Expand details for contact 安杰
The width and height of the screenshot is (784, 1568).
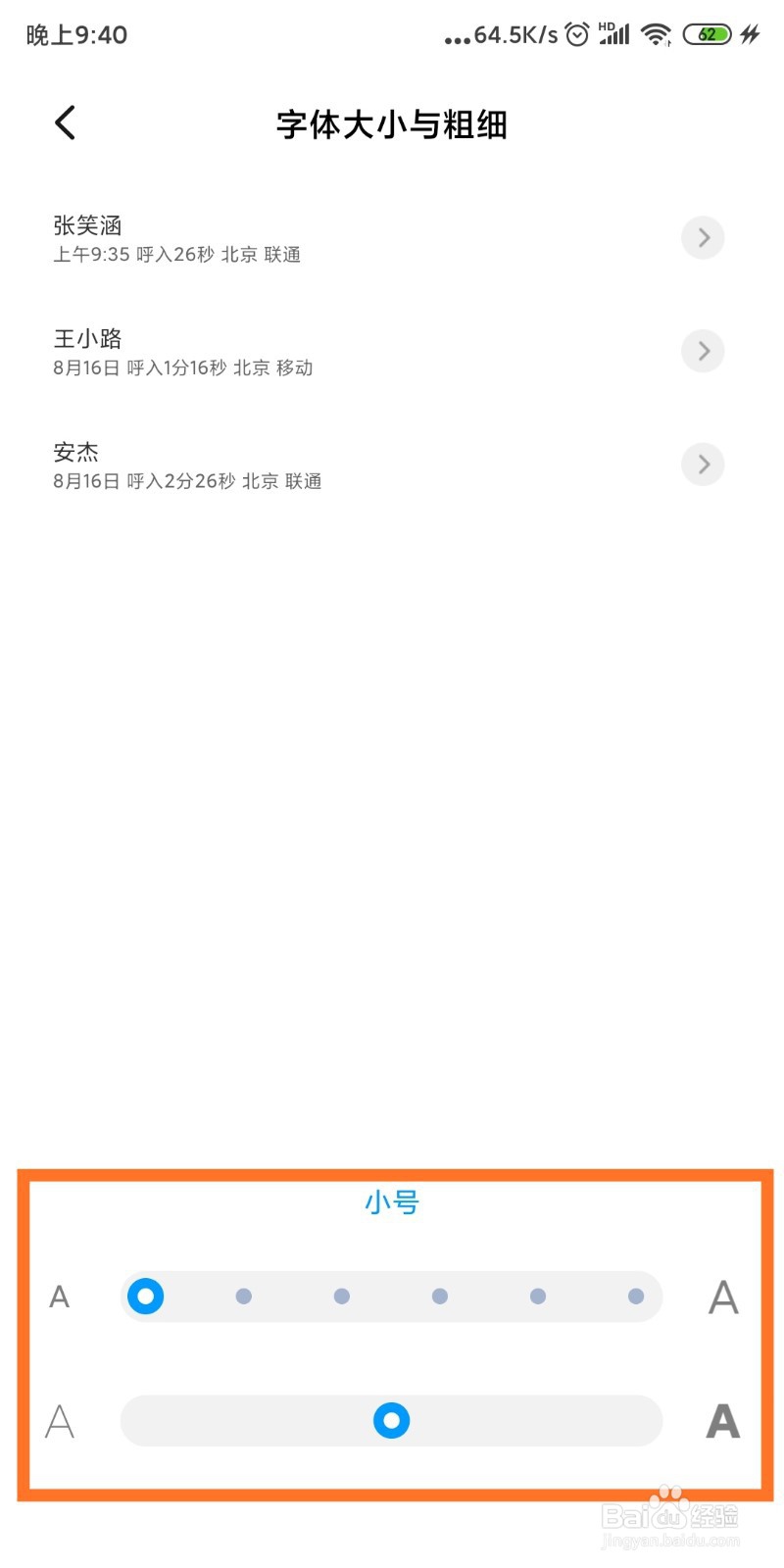click(x=703, y=465)
